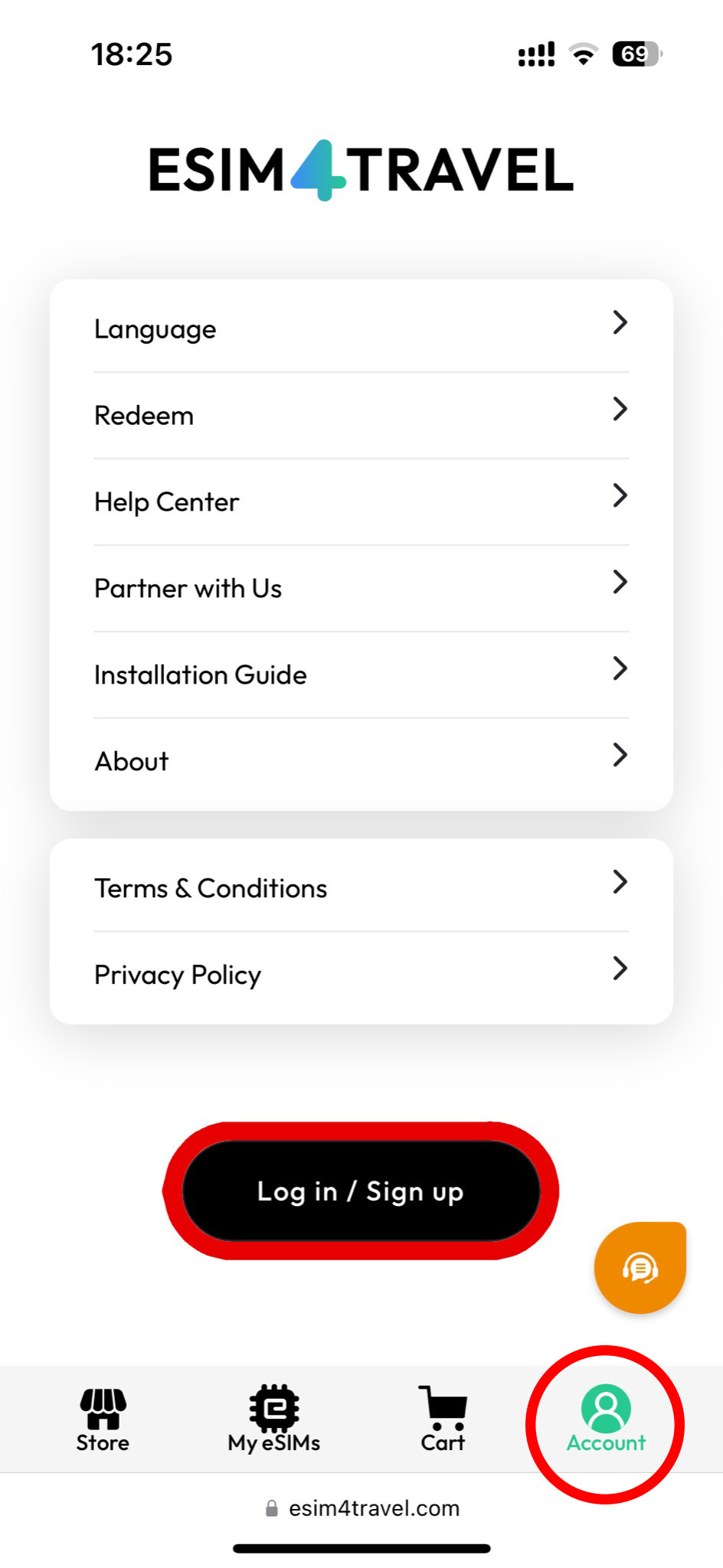Open the About page
The image size is (723, 1568).
pyautogui.click(x=361, y=761)
